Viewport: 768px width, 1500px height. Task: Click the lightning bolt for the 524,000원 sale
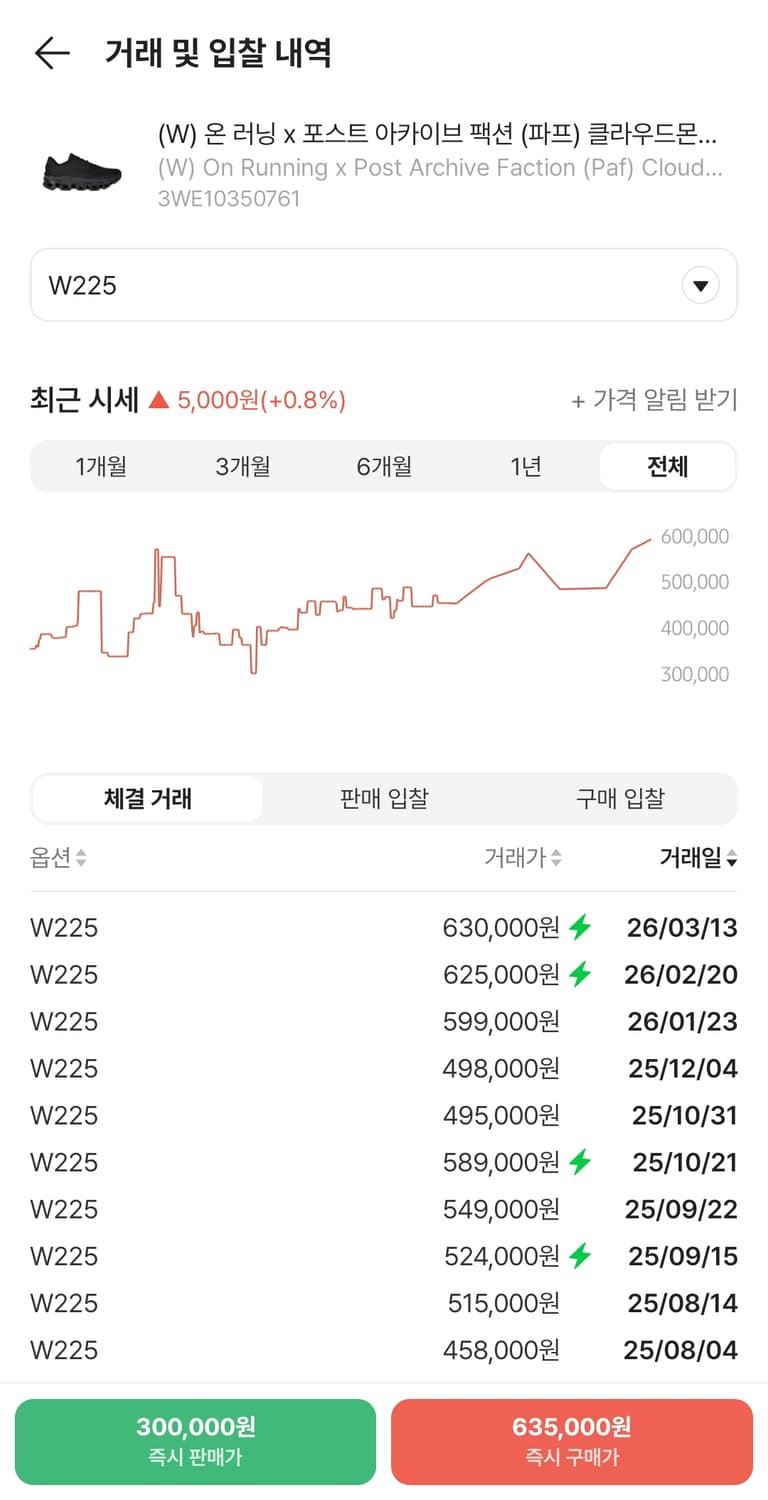click(584, 1256)
